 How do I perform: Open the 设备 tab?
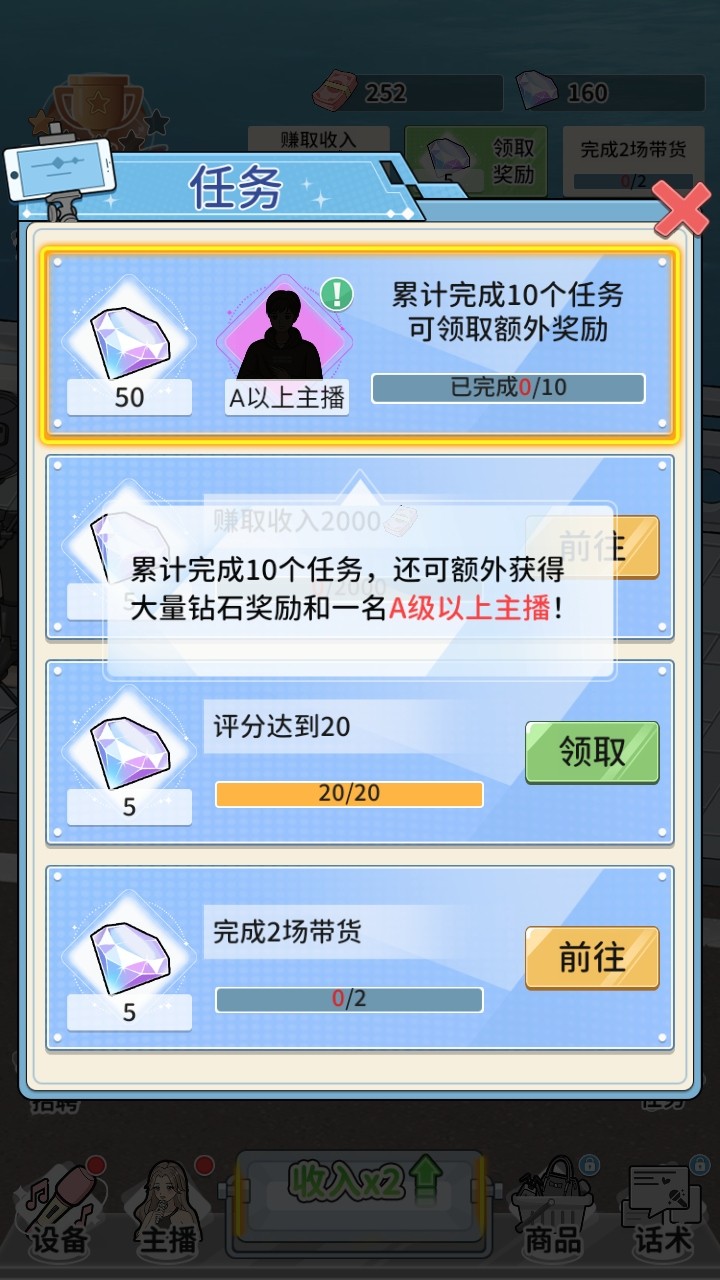point(60,1210)
